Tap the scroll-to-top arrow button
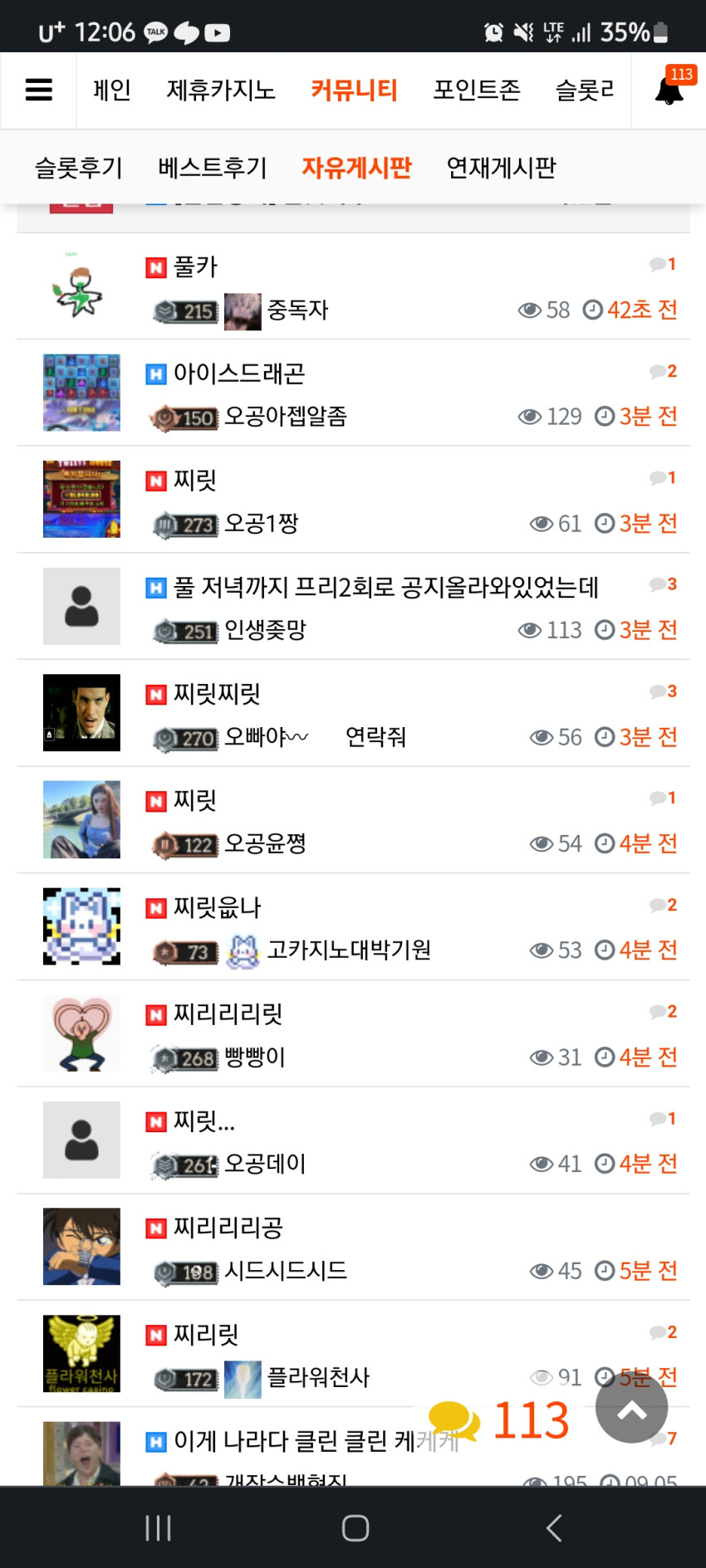The width and height of the screenshot is (706, 1568). [631, 1408]
